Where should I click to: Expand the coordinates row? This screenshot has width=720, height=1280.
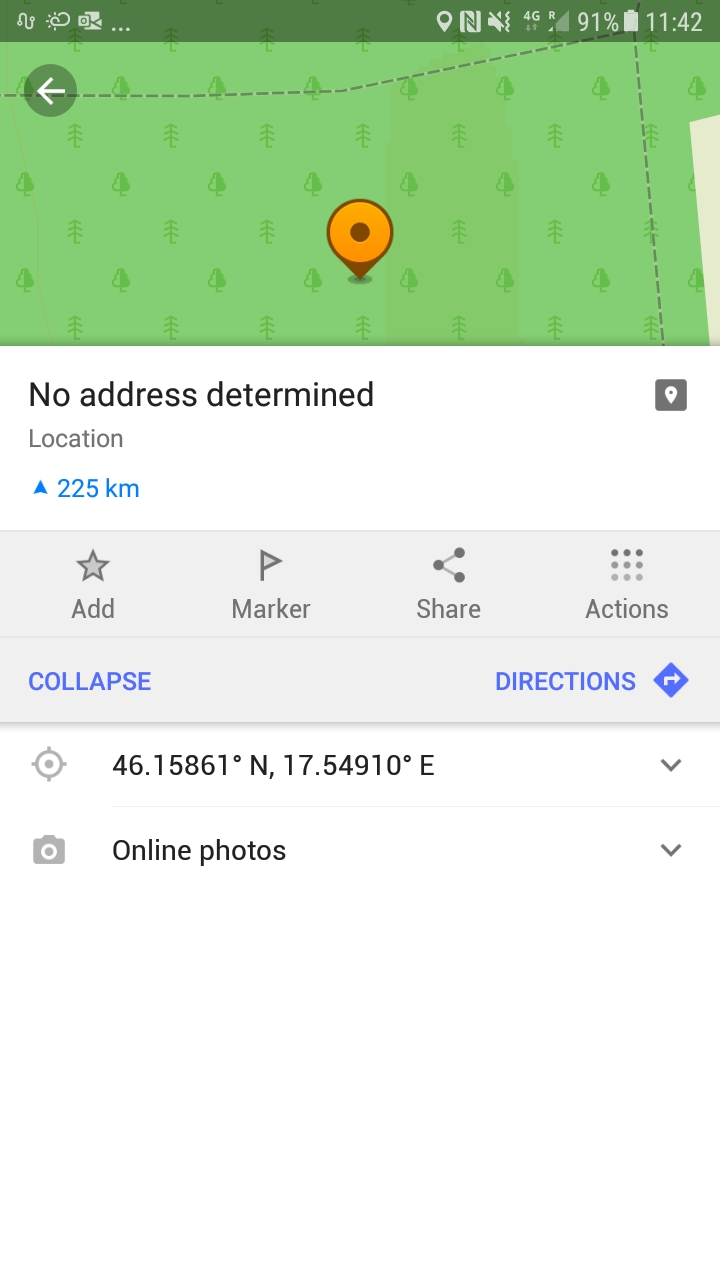pyautogui.click(x=360, y=765)
